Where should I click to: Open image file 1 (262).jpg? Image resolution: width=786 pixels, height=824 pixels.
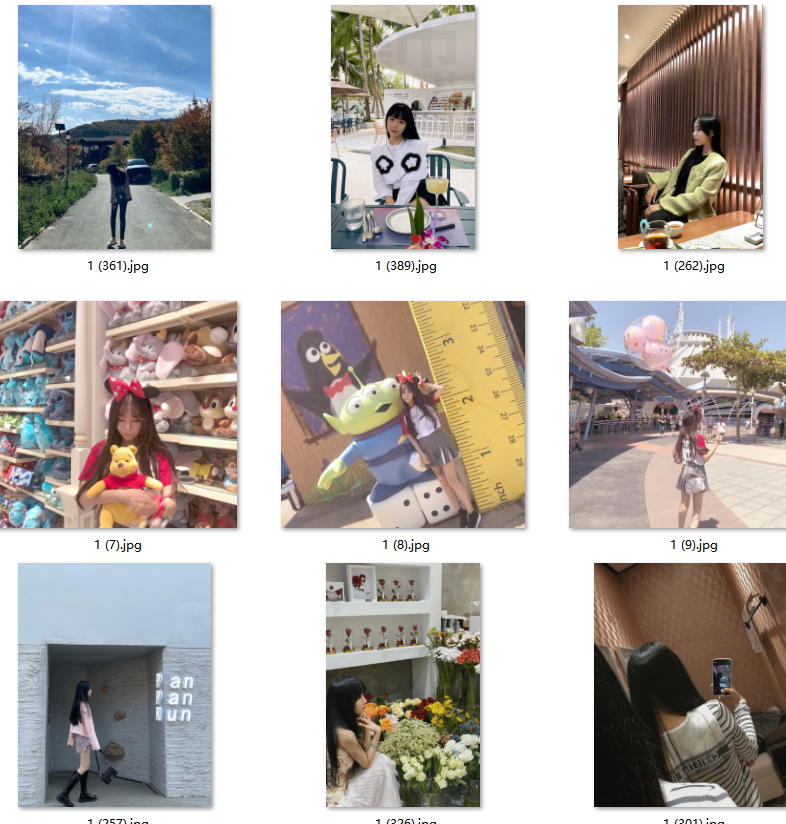pyautogui.click(x=690, y=127)
